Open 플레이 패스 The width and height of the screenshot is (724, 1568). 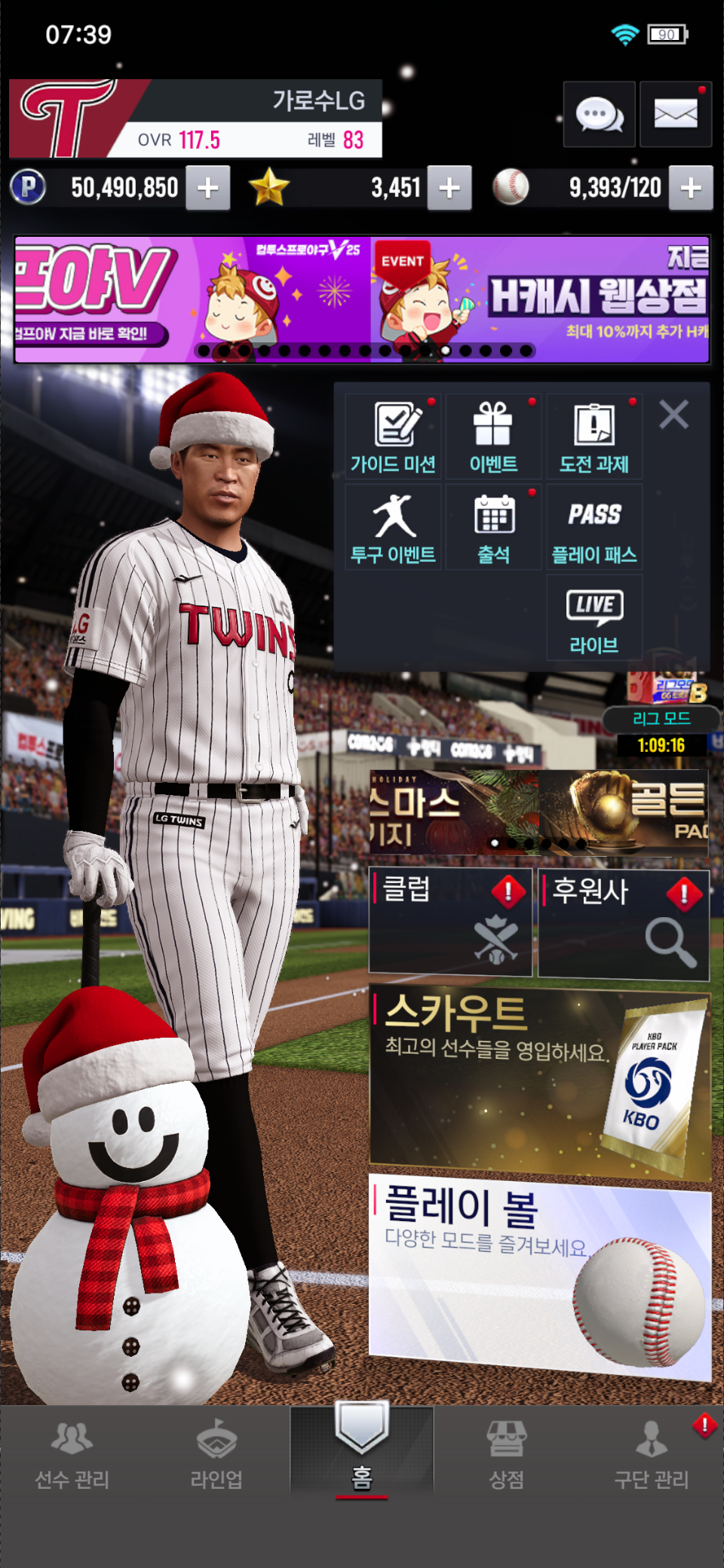594,528
